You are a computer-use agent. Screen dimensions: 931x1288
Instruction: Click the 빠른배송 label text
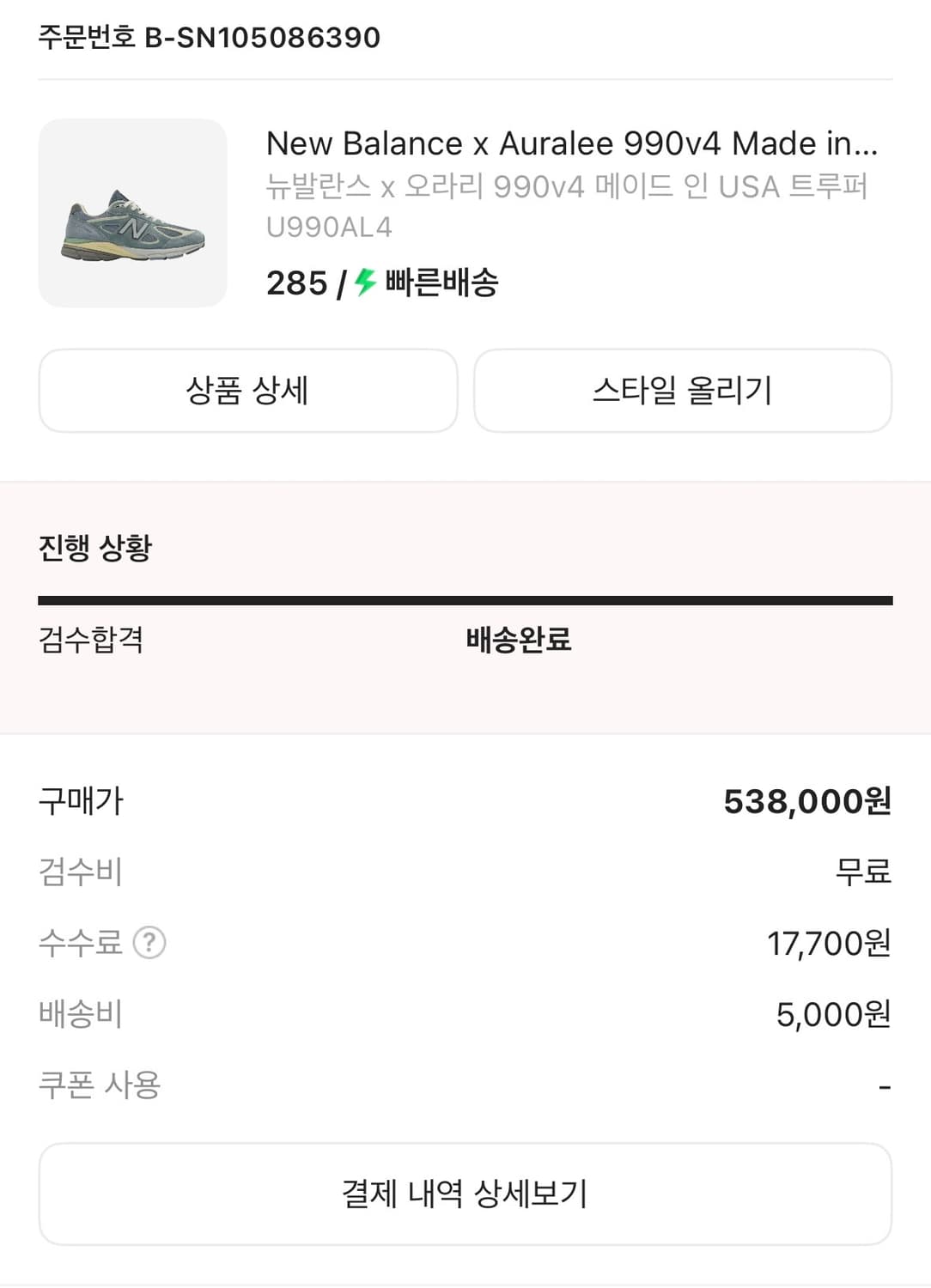click(x=442, y=284)
